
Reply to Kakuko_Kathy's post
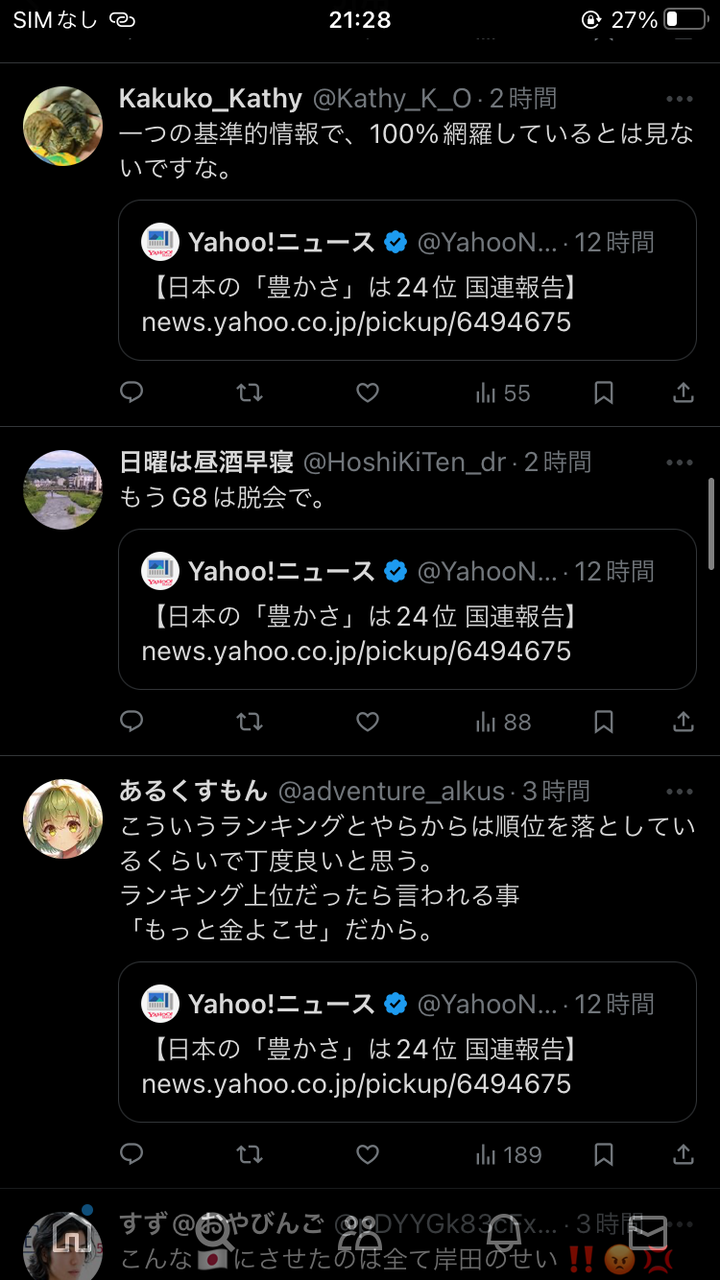pyautogui.click(x=132, y=393)
